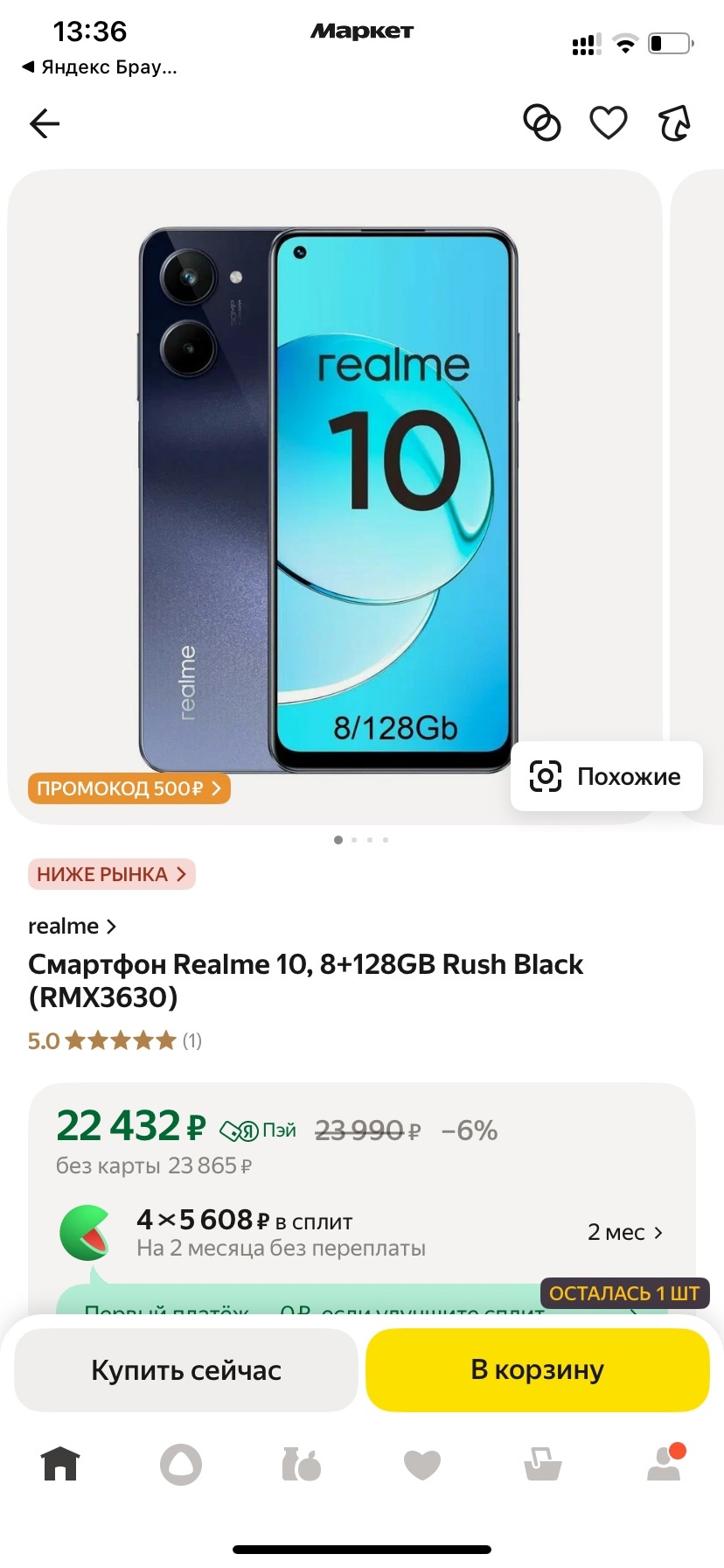Add to cart with В корзину
Screen dimensions: 724x1568
click(537, 1370)
